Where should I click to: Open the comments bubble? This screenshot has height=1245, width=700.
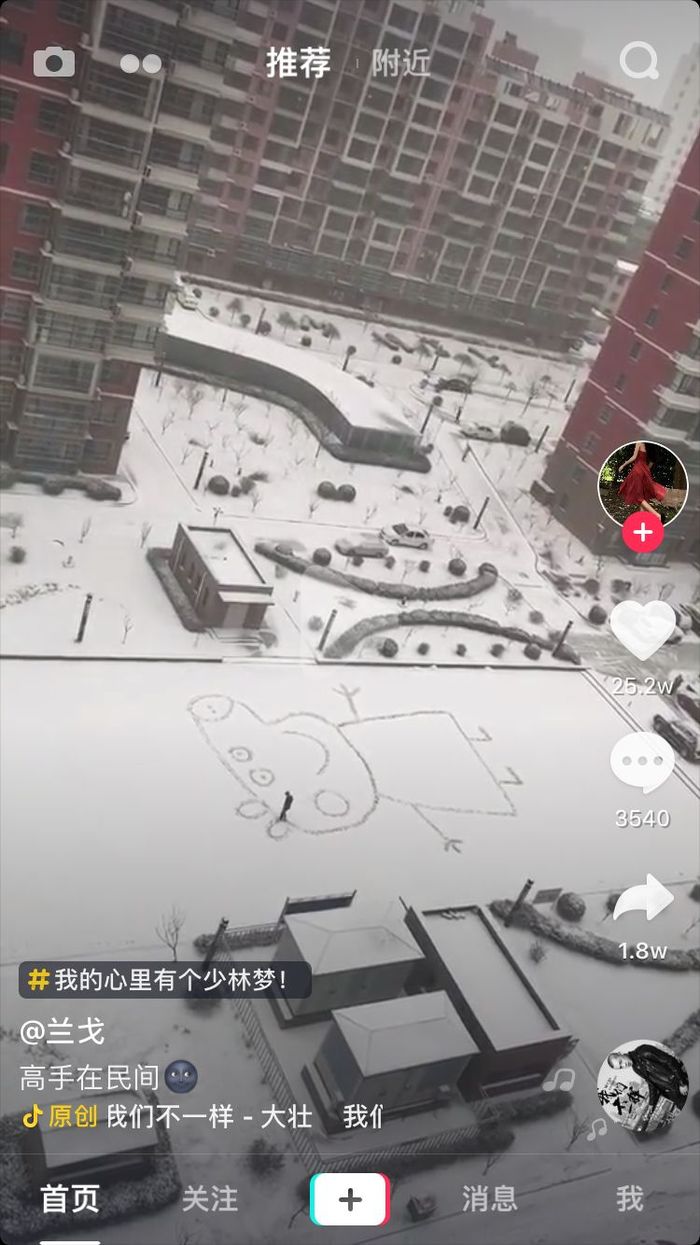(642, 765)
